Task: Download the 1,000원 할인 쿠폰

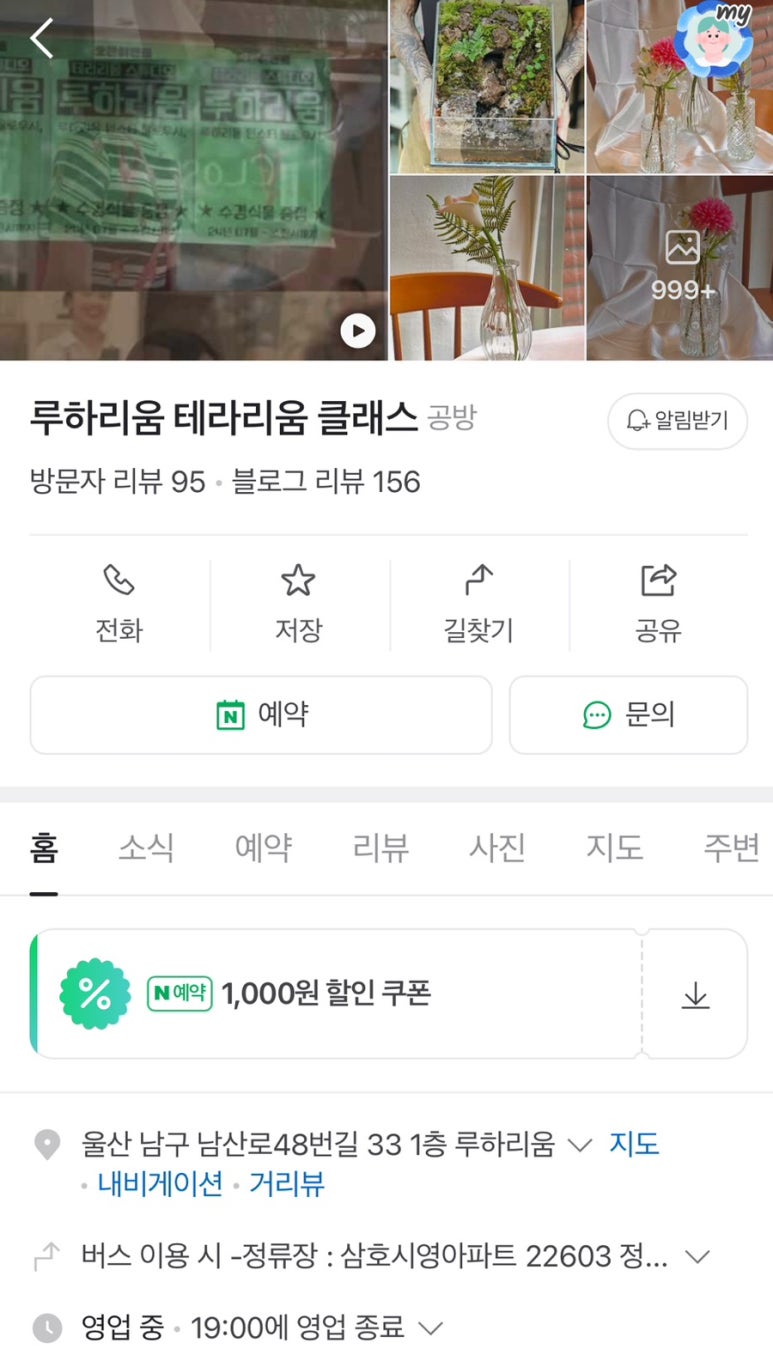Action: (695, 995)
